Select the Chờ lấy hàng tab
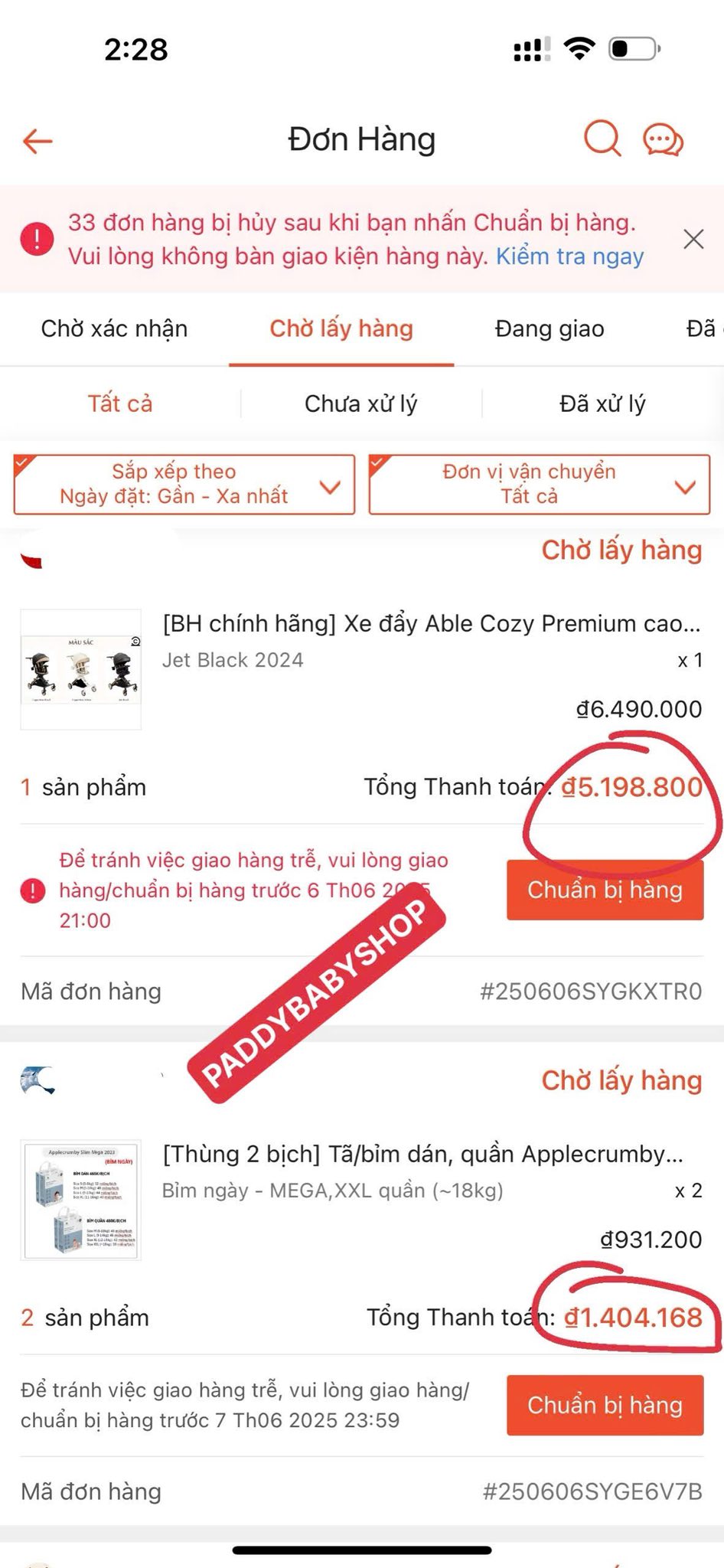 click(341, 328)
